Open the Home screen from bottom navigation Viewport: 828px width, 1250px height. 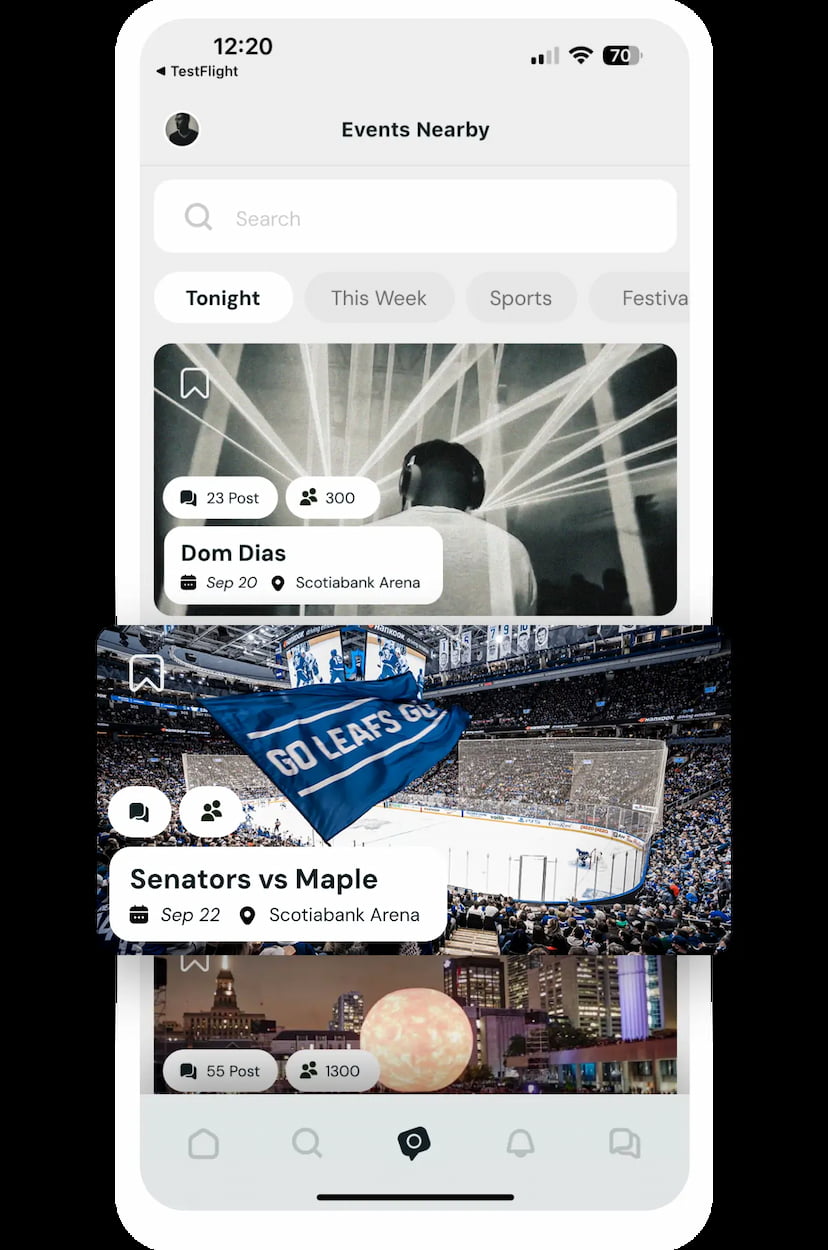[x=204, y=1143]
